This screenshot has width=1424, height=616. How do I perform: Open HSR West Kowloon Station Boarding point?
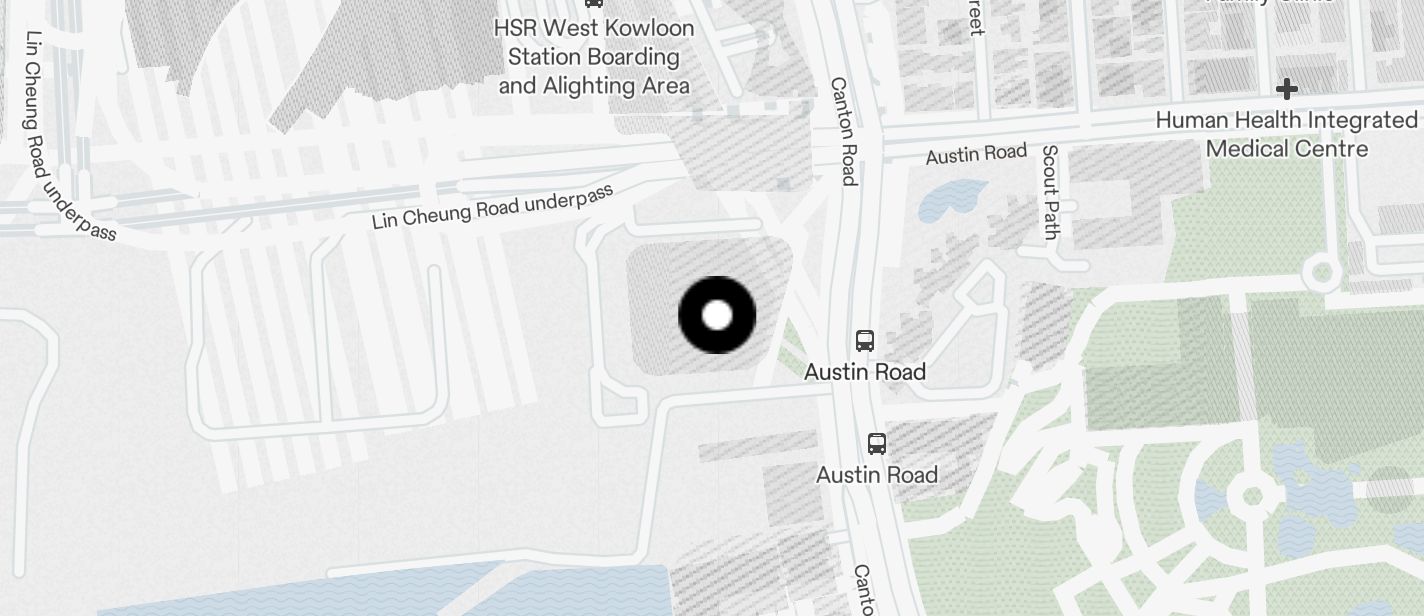pos(593,5)
